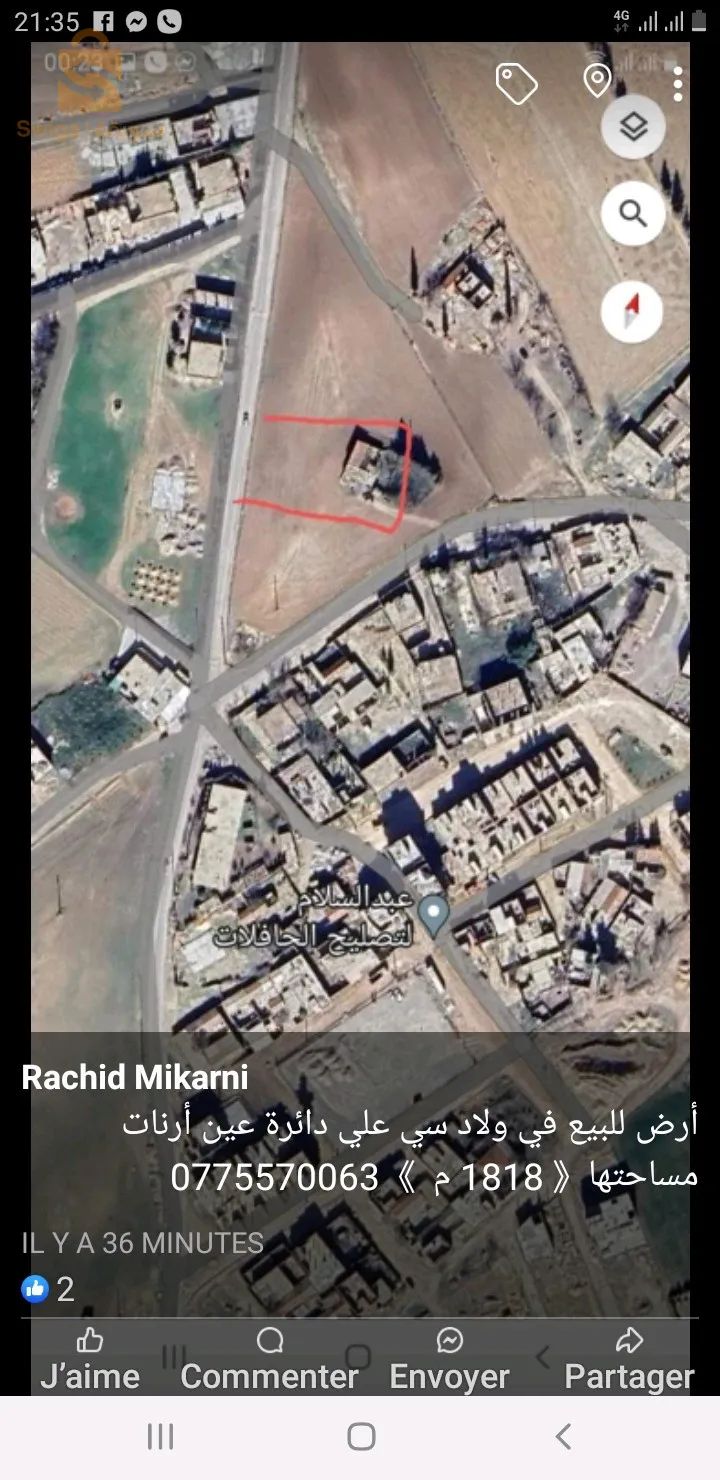
Task: Open the photo tags icon
Action: 517,84
